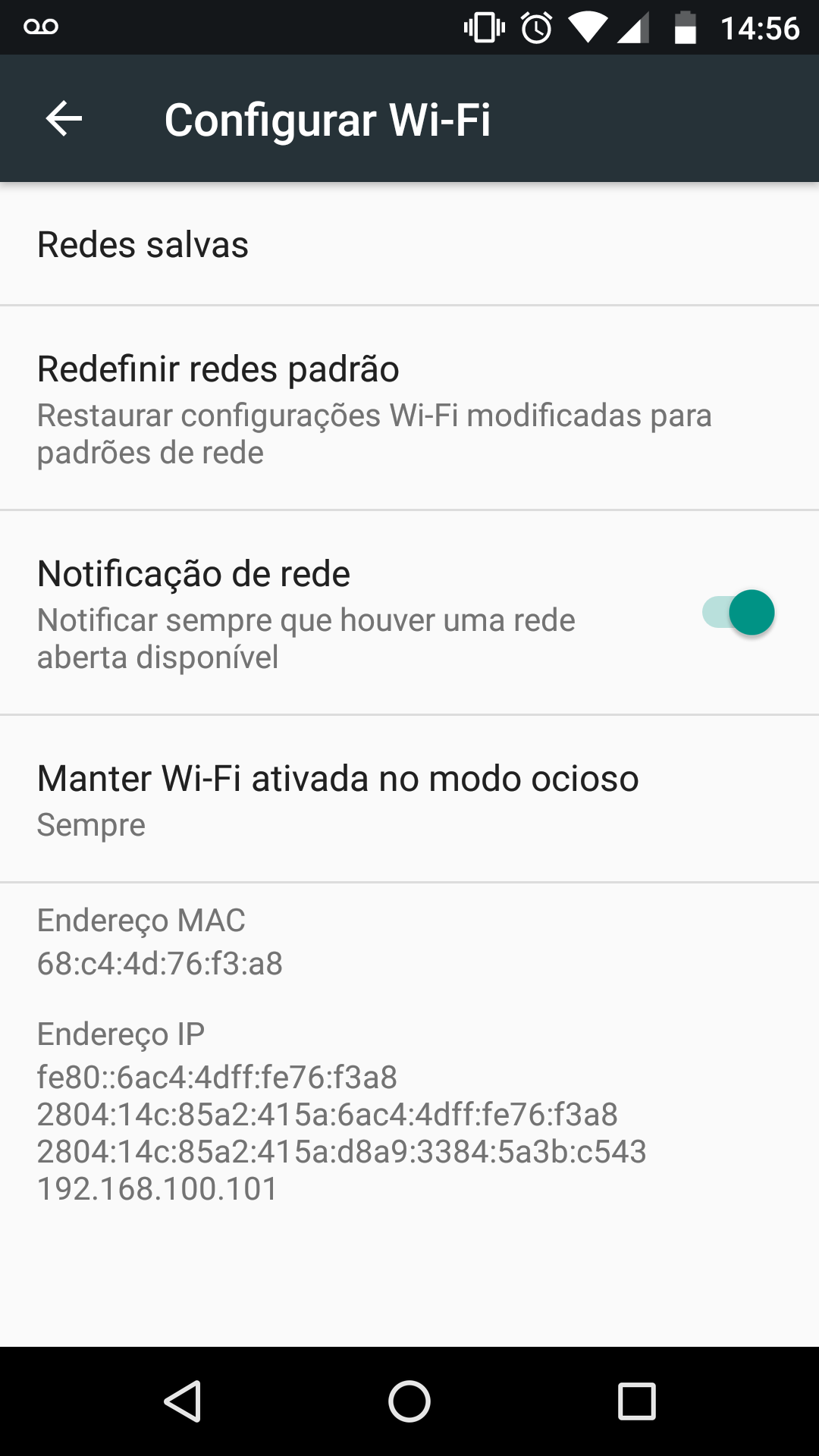Image resolution: width=819 pixels, height=1456 pixels.
Task: Go back from Configurar Wi-Fi
Action: point(64,119)
